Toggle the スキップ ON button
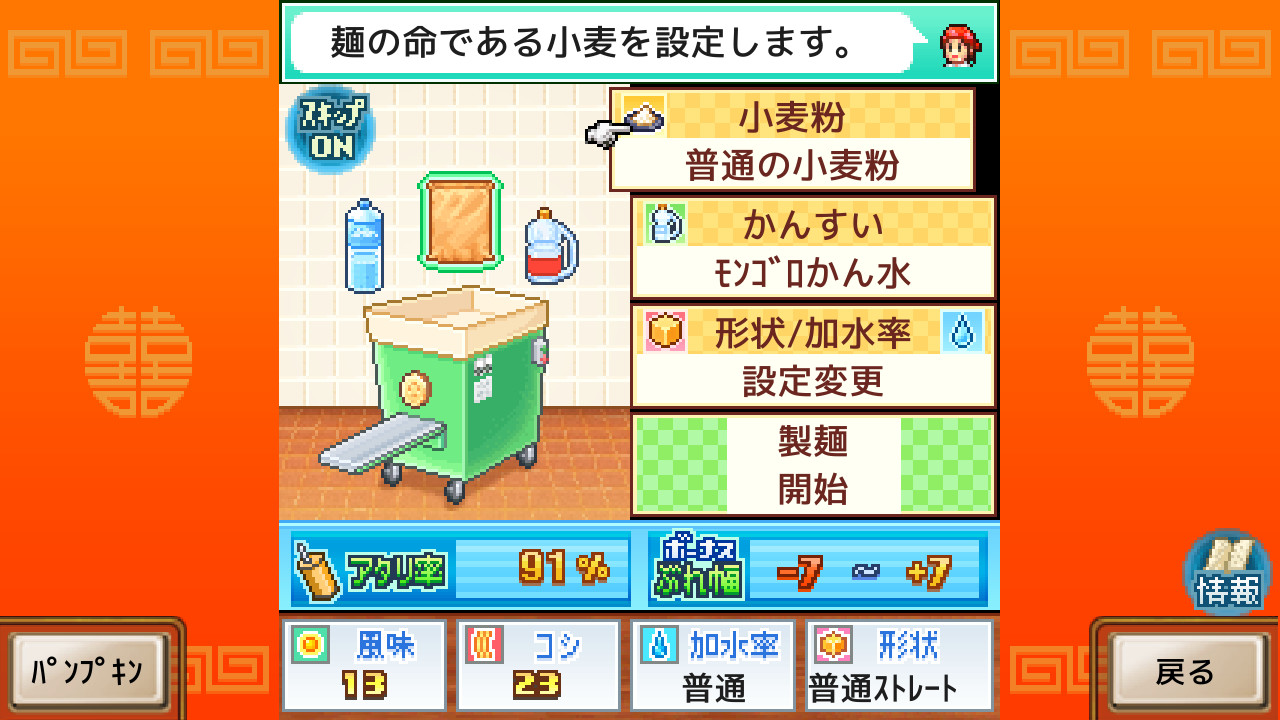This screenshot has width=1280, height=720. [330, 131]
